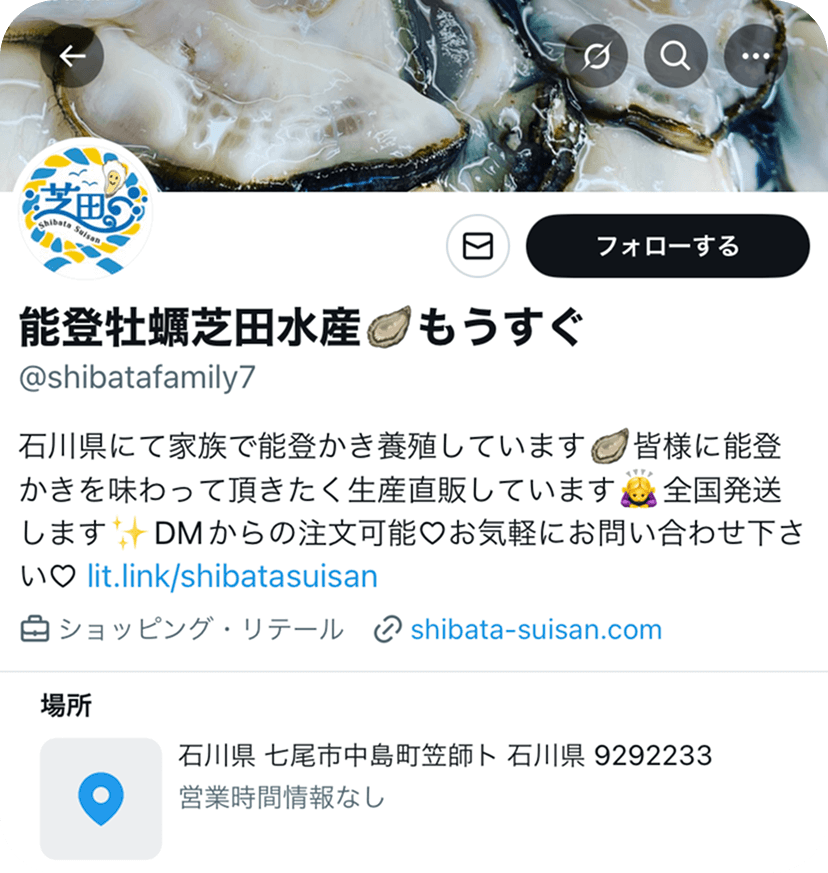Tap the Grok slash-circle icon
Image resolution: width=828 pixels, height=873 pixels.
594,55
